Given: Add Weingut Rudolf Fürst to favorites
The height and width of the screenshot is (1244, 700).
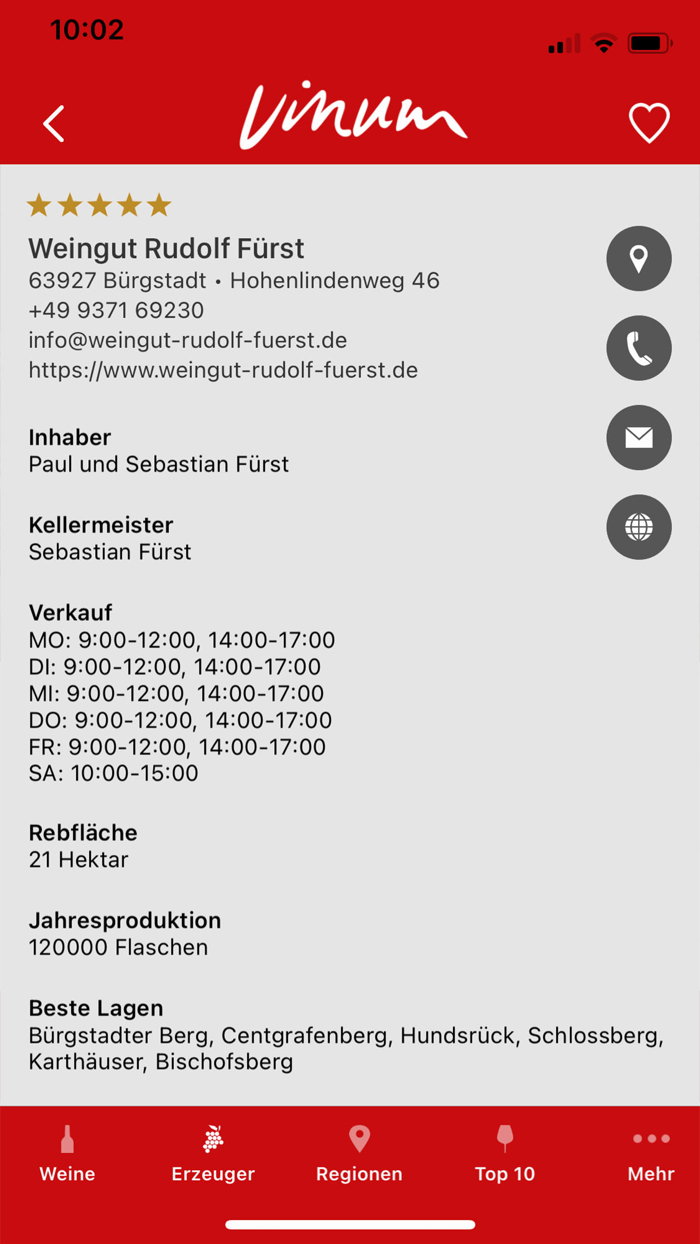Looking at the screenshot, I should pos(648,124).
